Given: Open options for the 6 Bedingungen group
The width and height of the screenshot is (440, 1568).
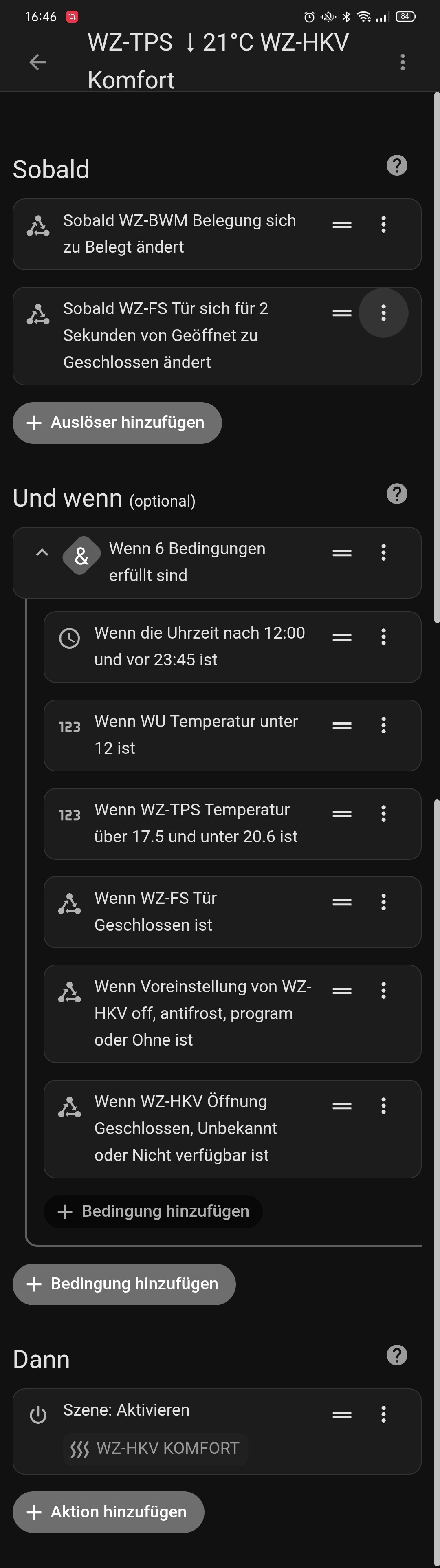Looking at the screenshot, I should 383,553.
